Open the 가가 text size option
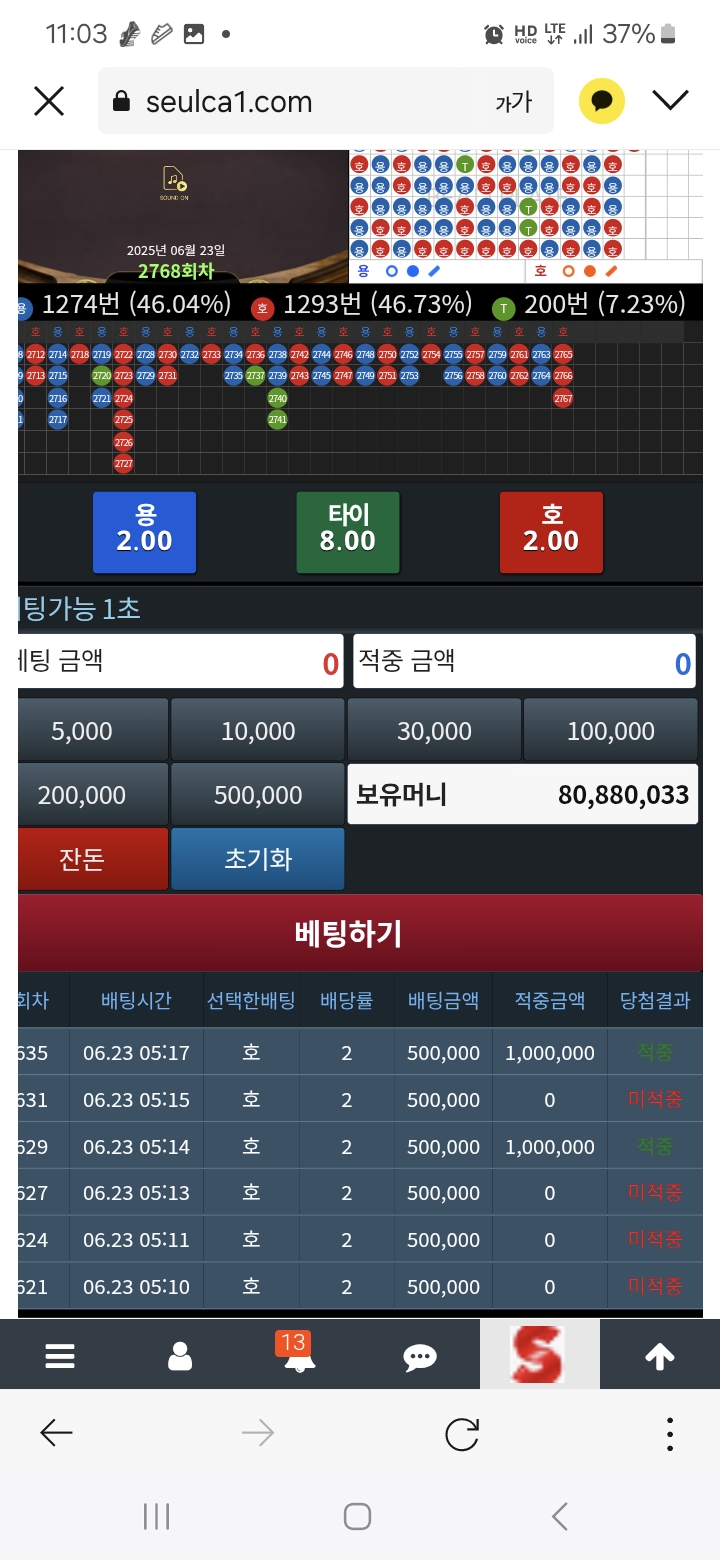Viewport: 720px width, 1560px height. coord(513,102)
